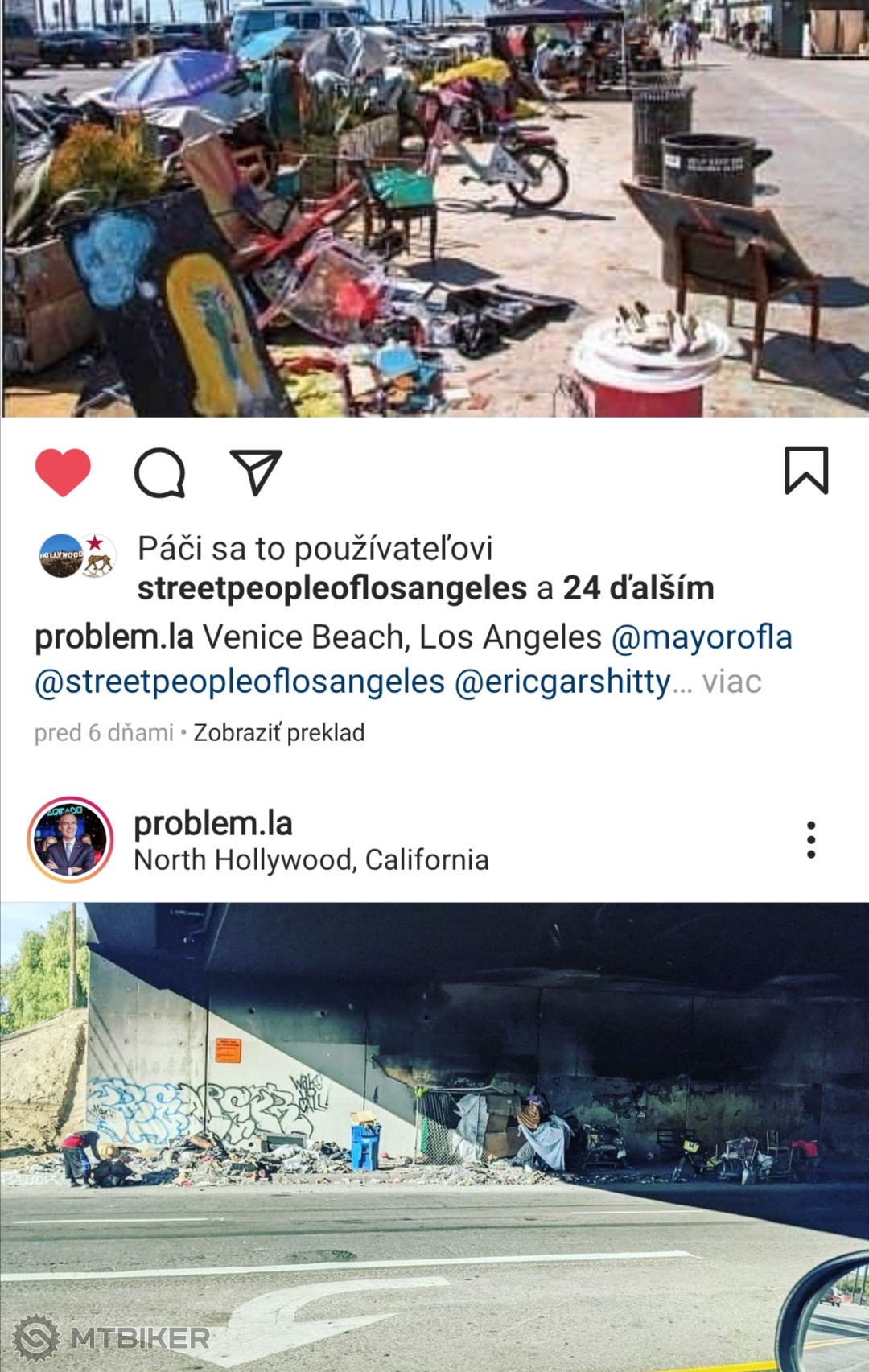Image resolution: width=869 pixels, height=1372 pixels.
Task: Open the Venice Beach post photo
Action: [x=434, y=209]
